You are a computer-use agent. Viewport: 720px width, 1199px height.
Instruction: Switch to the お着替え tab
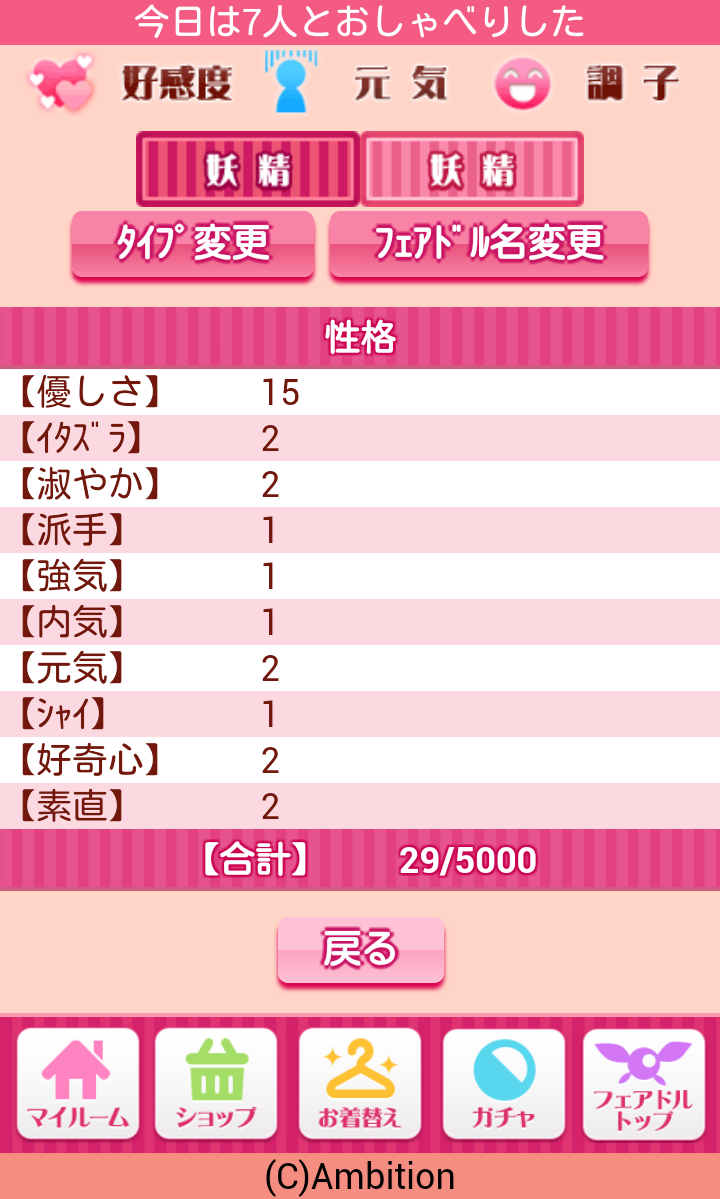coord(360,1083)
